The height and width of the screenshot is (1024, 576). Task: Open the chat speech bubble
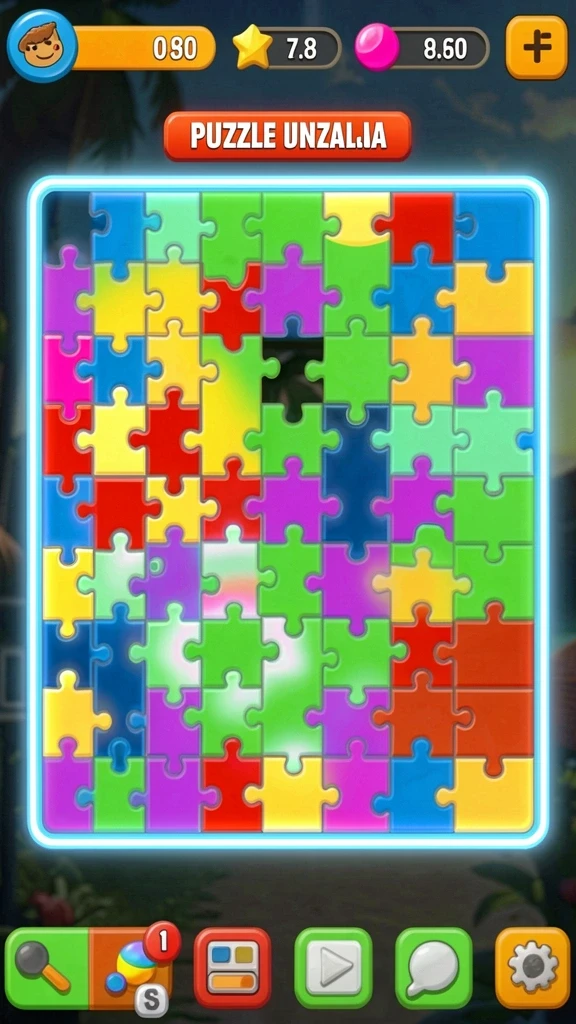coord(434,968)
